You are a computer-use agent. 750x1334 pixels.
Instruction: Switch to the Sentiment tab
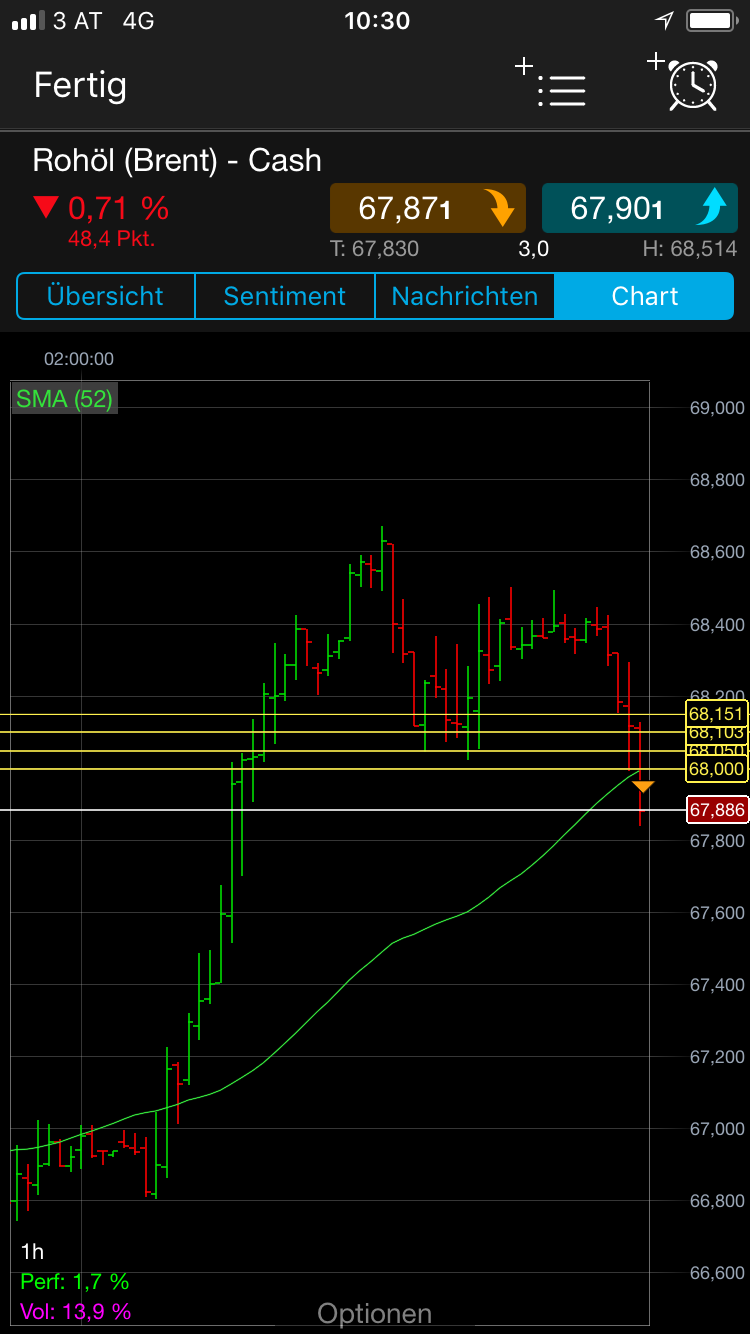click(284, 296)
